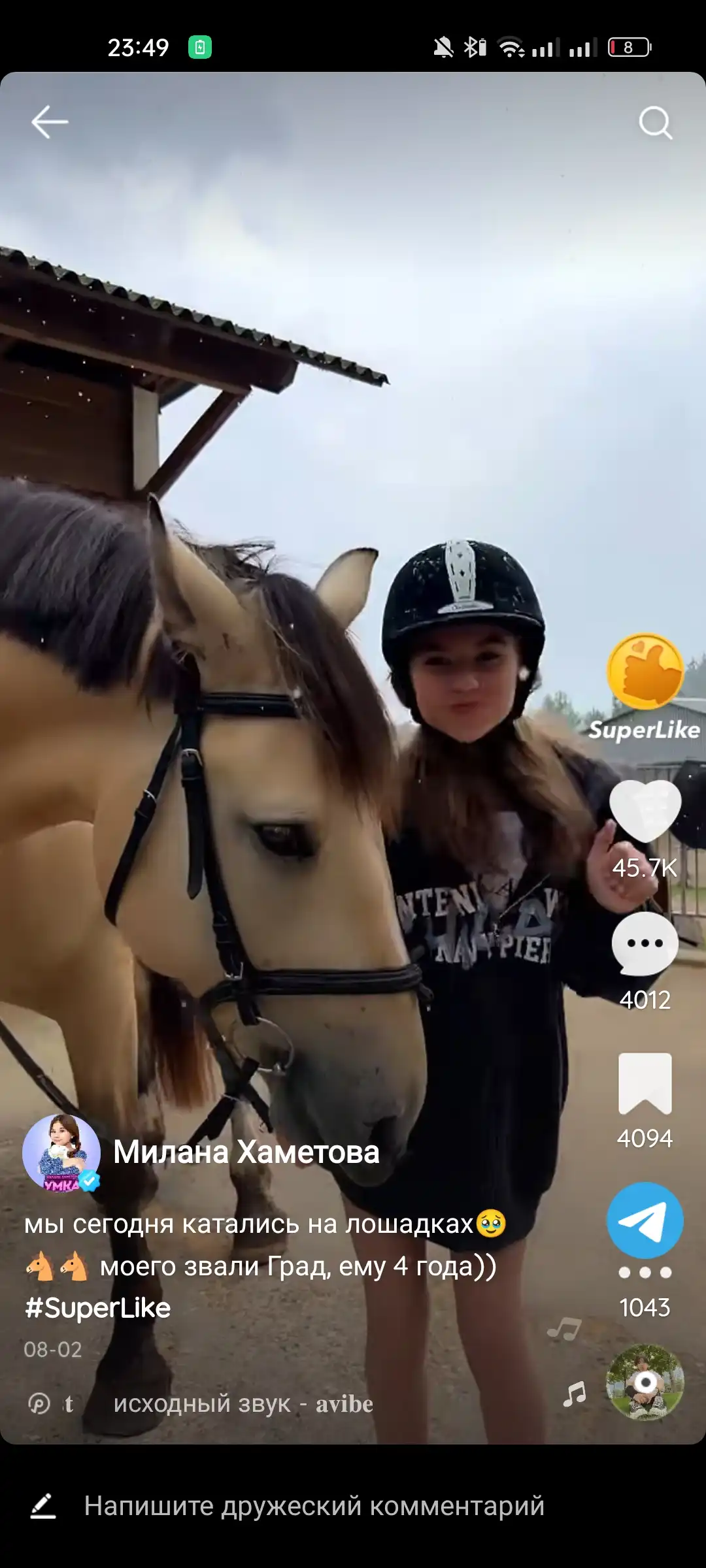Open the sound исходный звук - avibe

point(243,1403)
